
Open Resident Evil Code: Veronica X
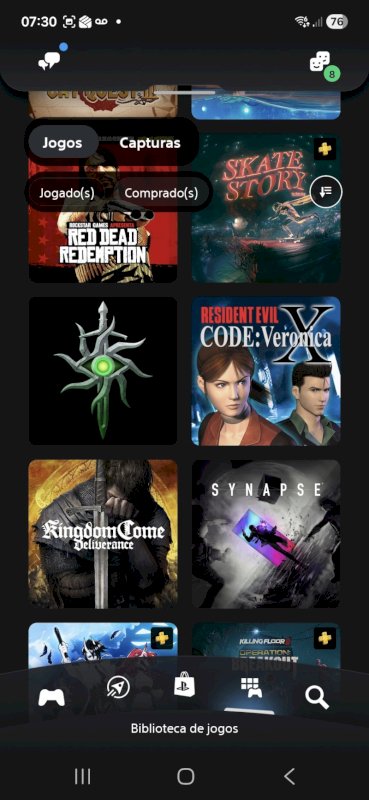click(266, 371)
